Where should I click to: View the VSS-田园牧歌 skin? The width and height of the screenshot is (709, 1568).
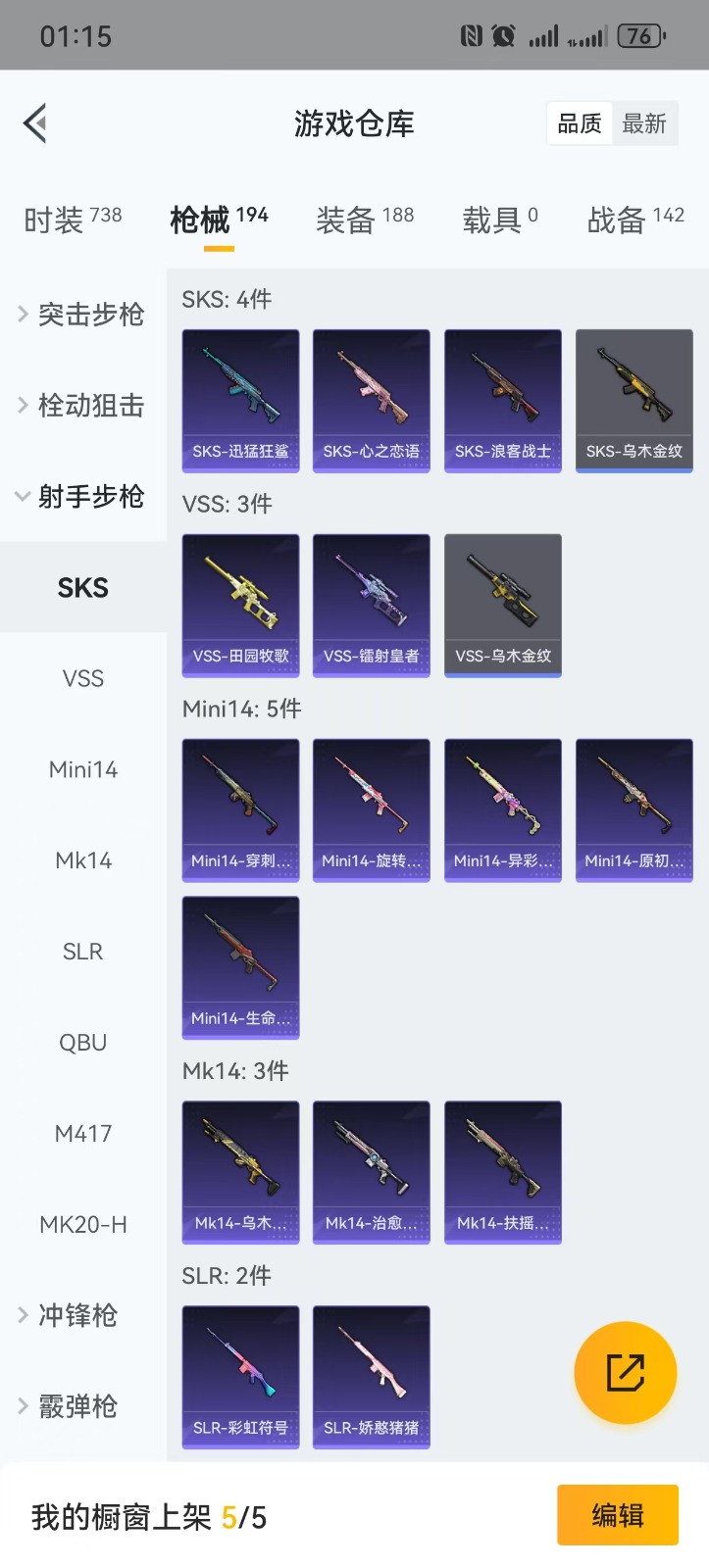240,605
